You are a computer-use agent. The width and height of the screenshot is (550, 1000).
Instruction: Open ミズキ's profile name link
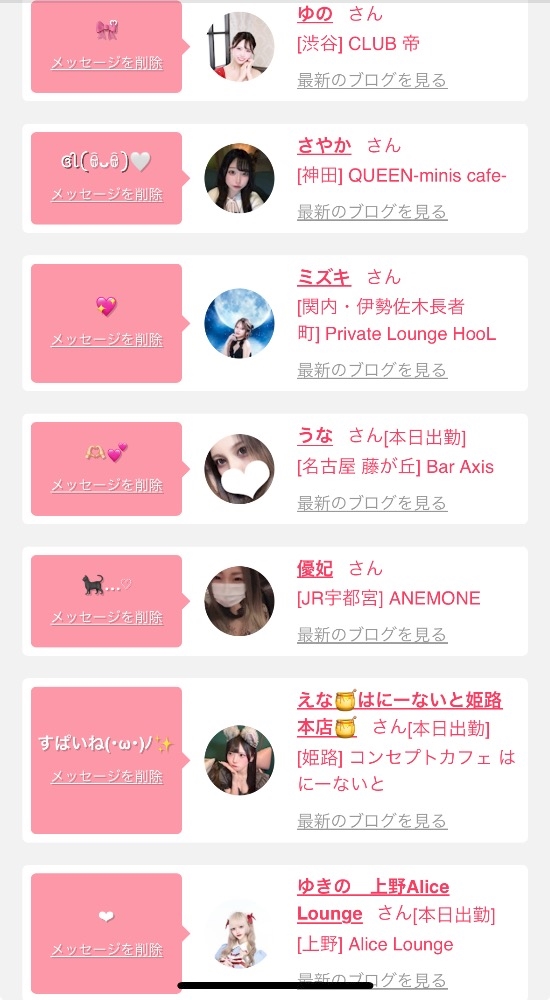(x=324, y=277)
